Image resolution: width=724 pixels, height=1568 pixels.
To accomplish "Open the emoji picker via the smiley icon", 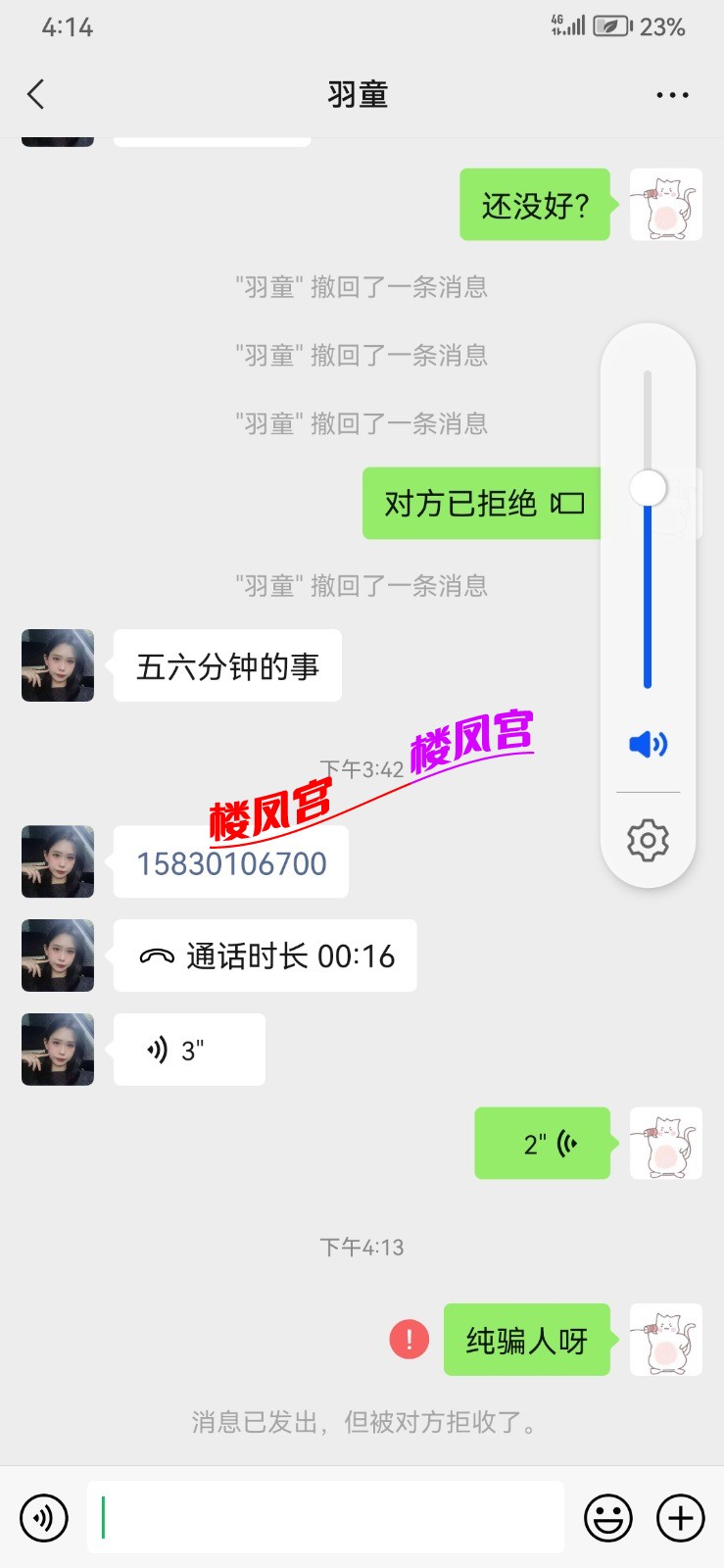I will [x=606, y=1517].
